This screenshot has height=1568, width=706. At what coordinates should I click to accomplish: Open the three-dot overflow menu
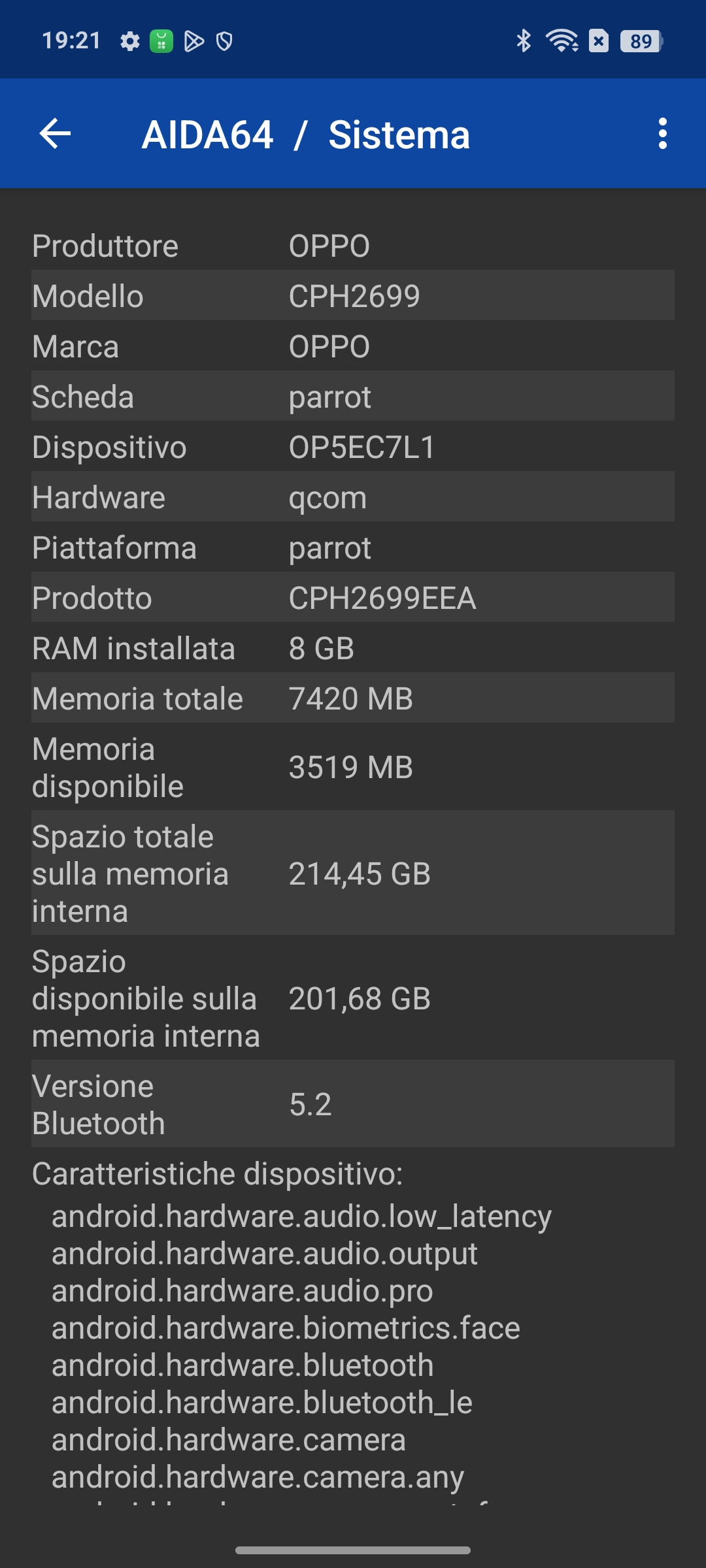pos(662,134)
